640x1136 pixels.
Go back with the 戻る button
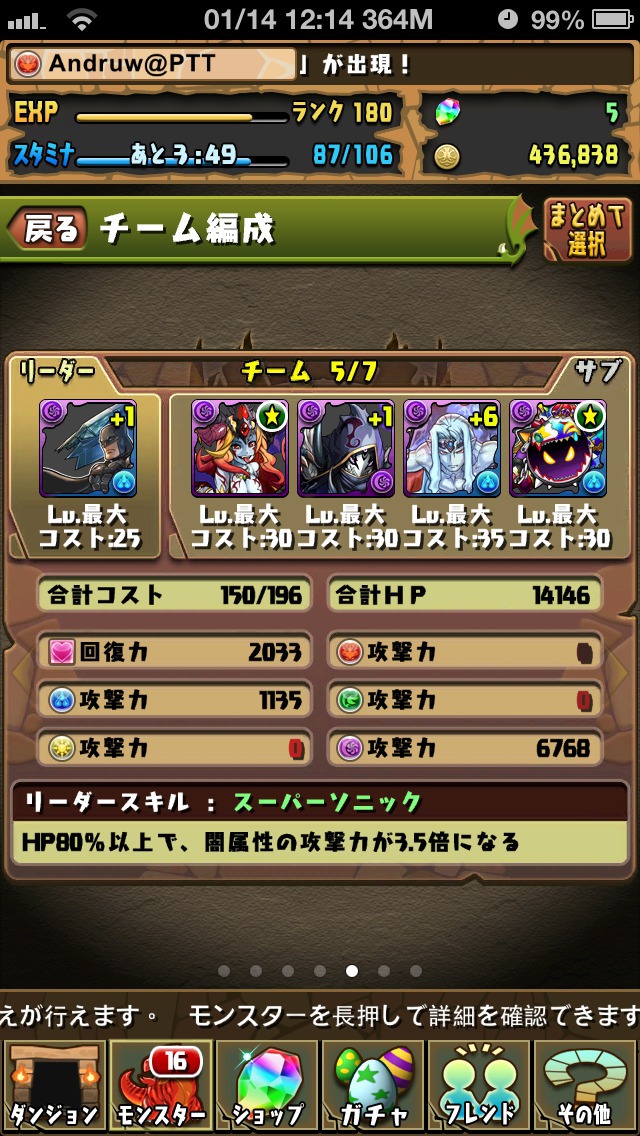pos(48,230)
